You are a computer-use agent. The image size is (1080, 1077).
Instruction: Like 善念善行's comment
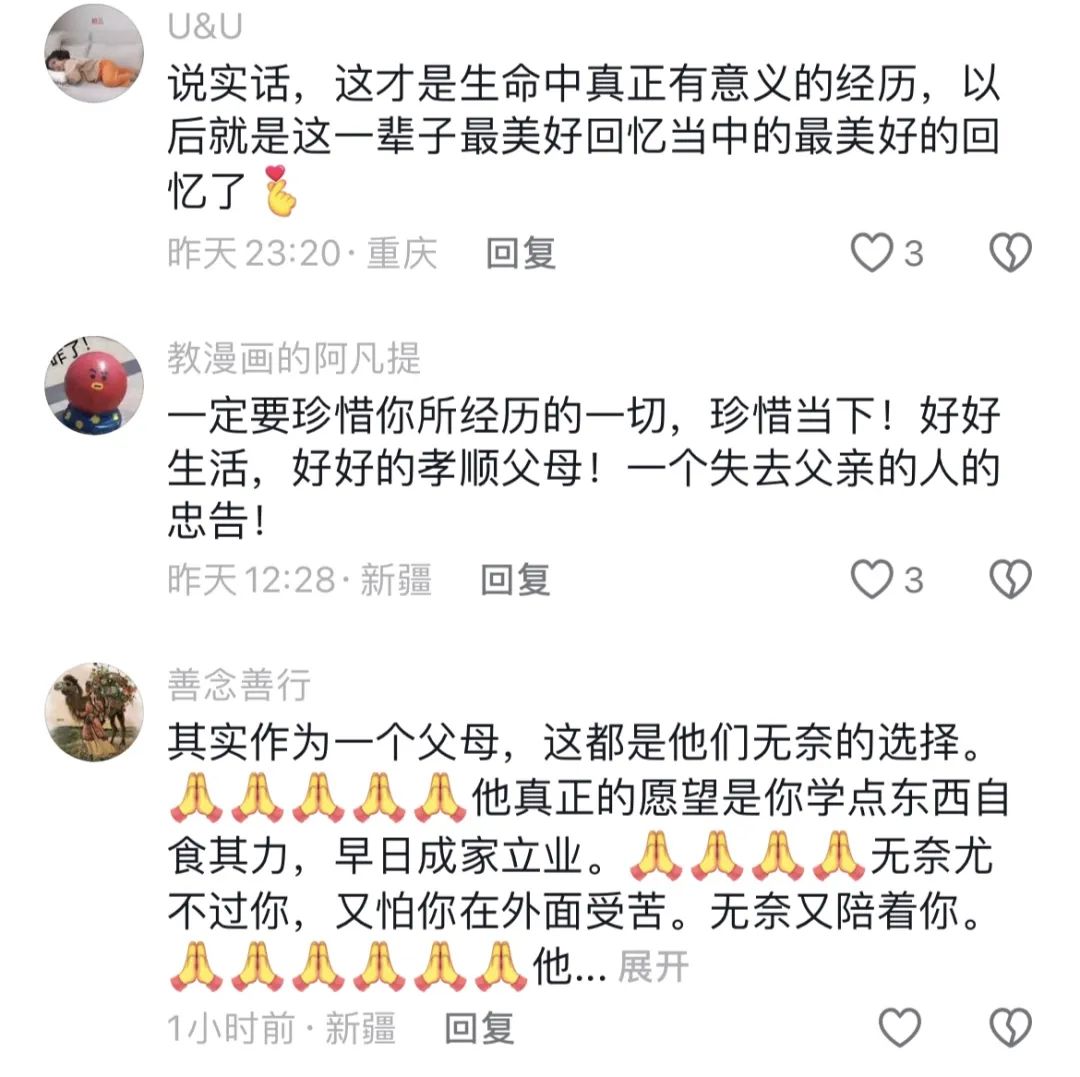899,1028
